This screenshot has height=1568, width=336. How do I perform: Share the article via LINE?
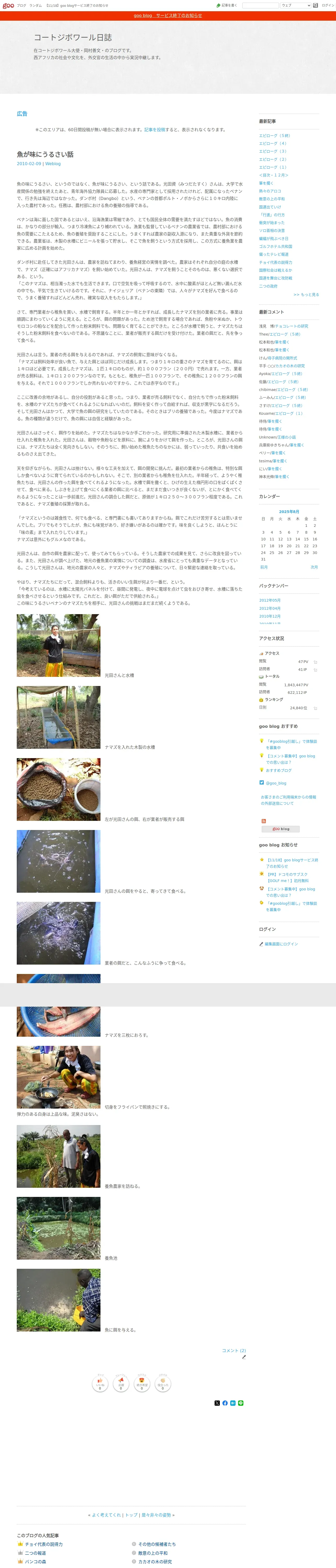[x=241, y=1403]
